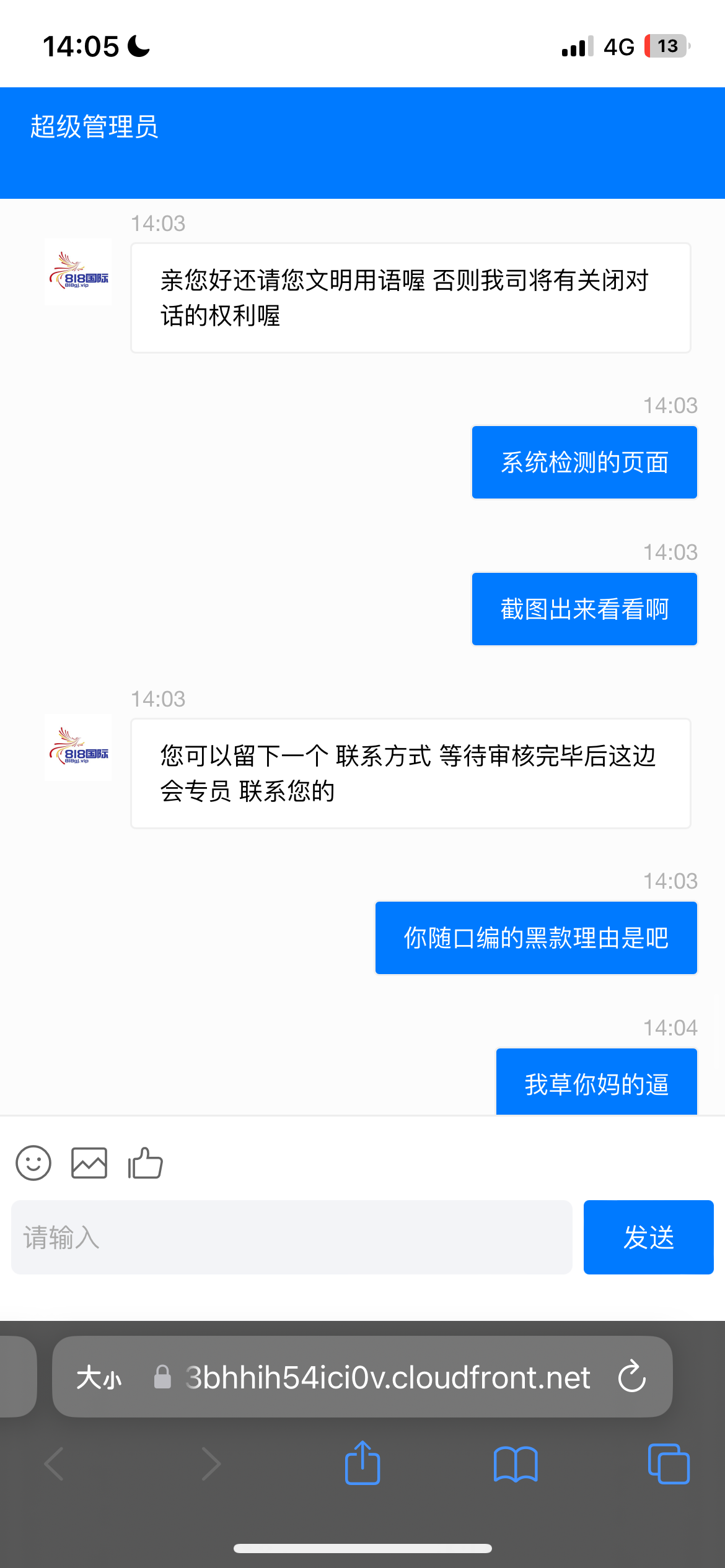
Task: Open the emoji picker
Action: [x=33, y=1163]
